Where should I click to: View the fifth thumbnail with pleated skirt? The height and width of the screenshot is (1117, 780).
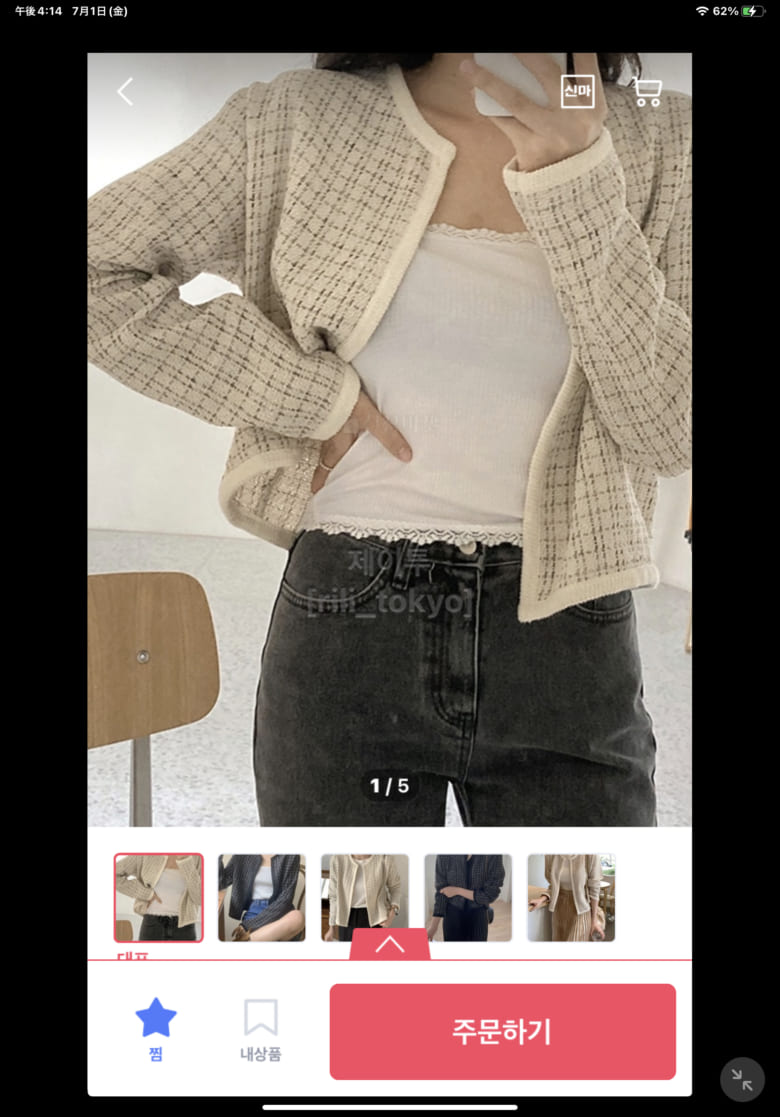tap(571, 897)
